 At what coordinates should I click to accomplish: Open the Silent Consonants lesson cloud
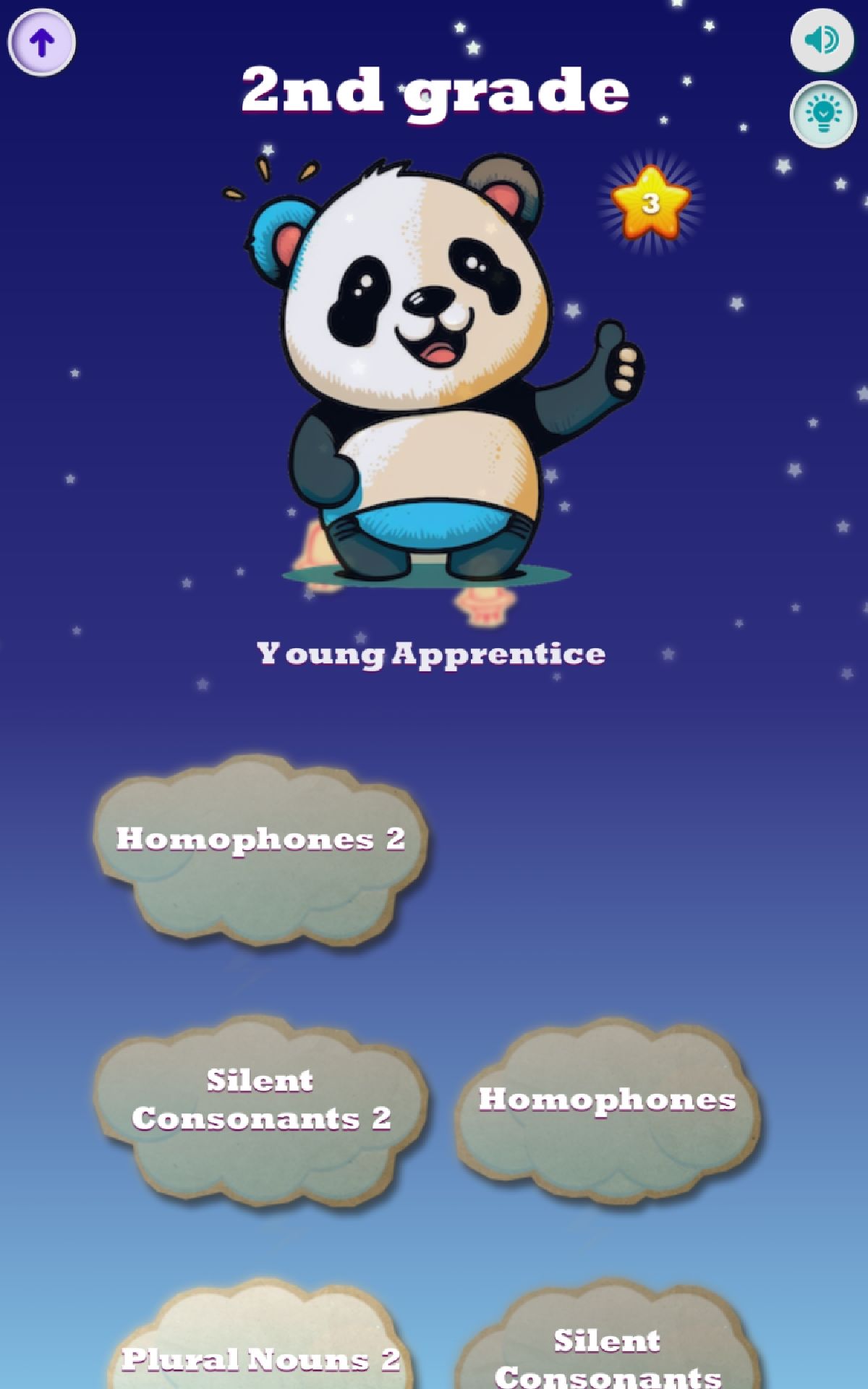click(x=608, y=1351)
